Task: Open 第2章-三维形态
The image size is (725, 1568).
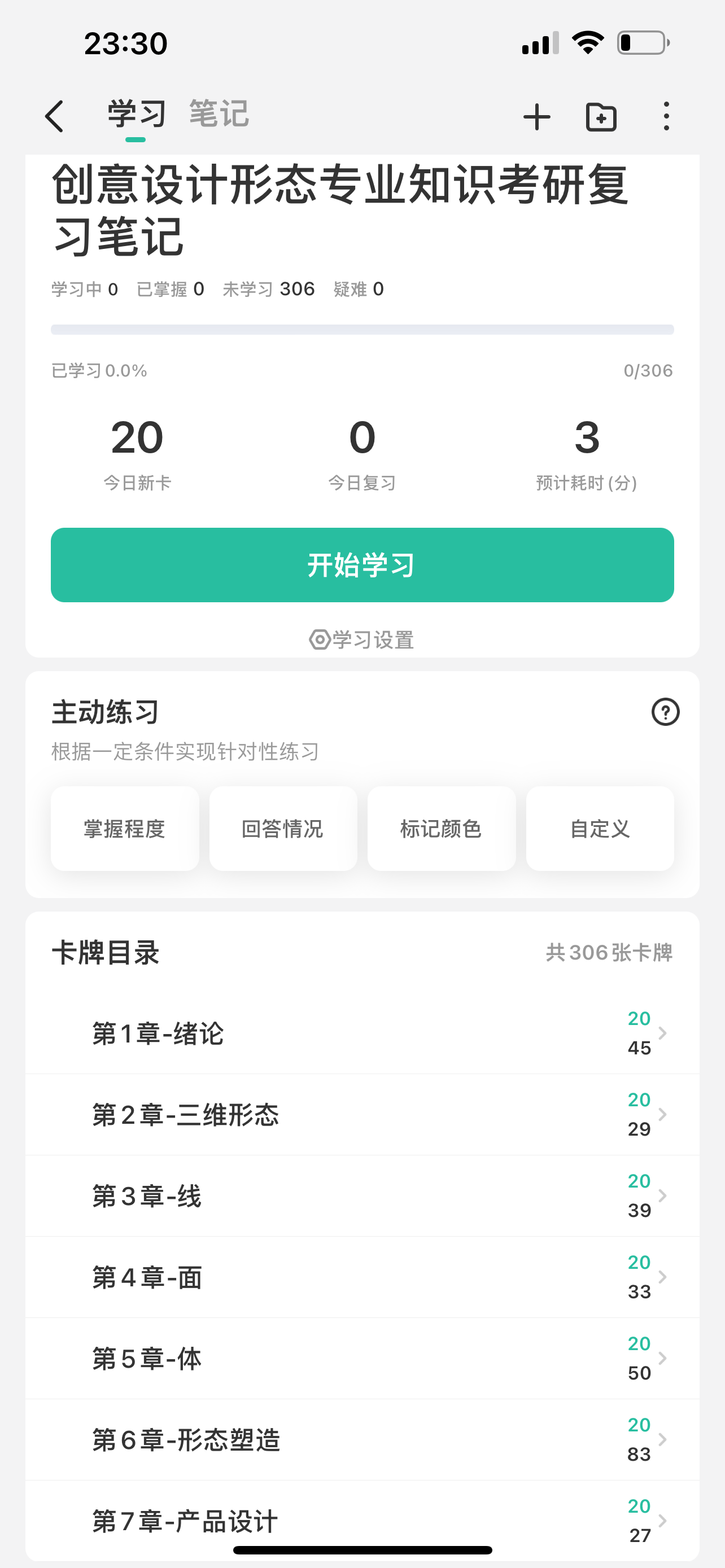Action: pos(362,1115)
